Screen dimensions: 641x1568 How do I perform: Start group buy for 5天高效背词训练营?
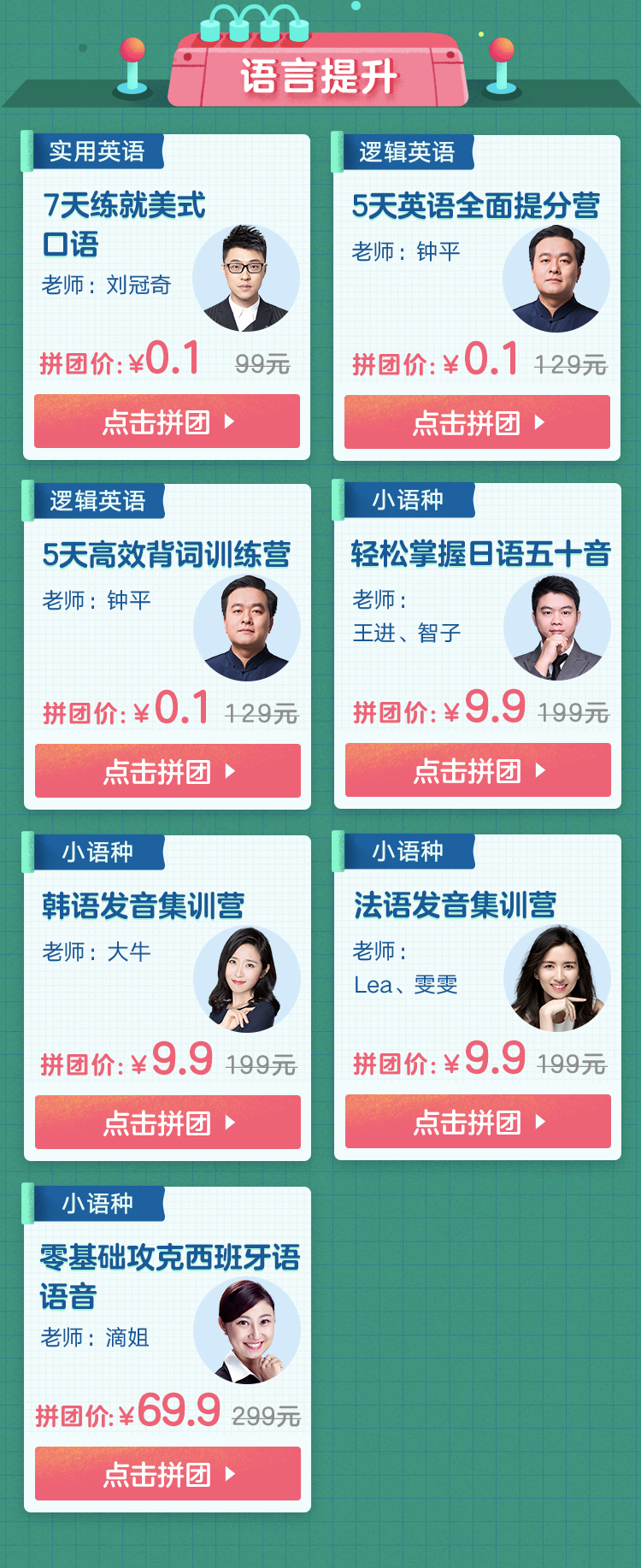point(168,771)
